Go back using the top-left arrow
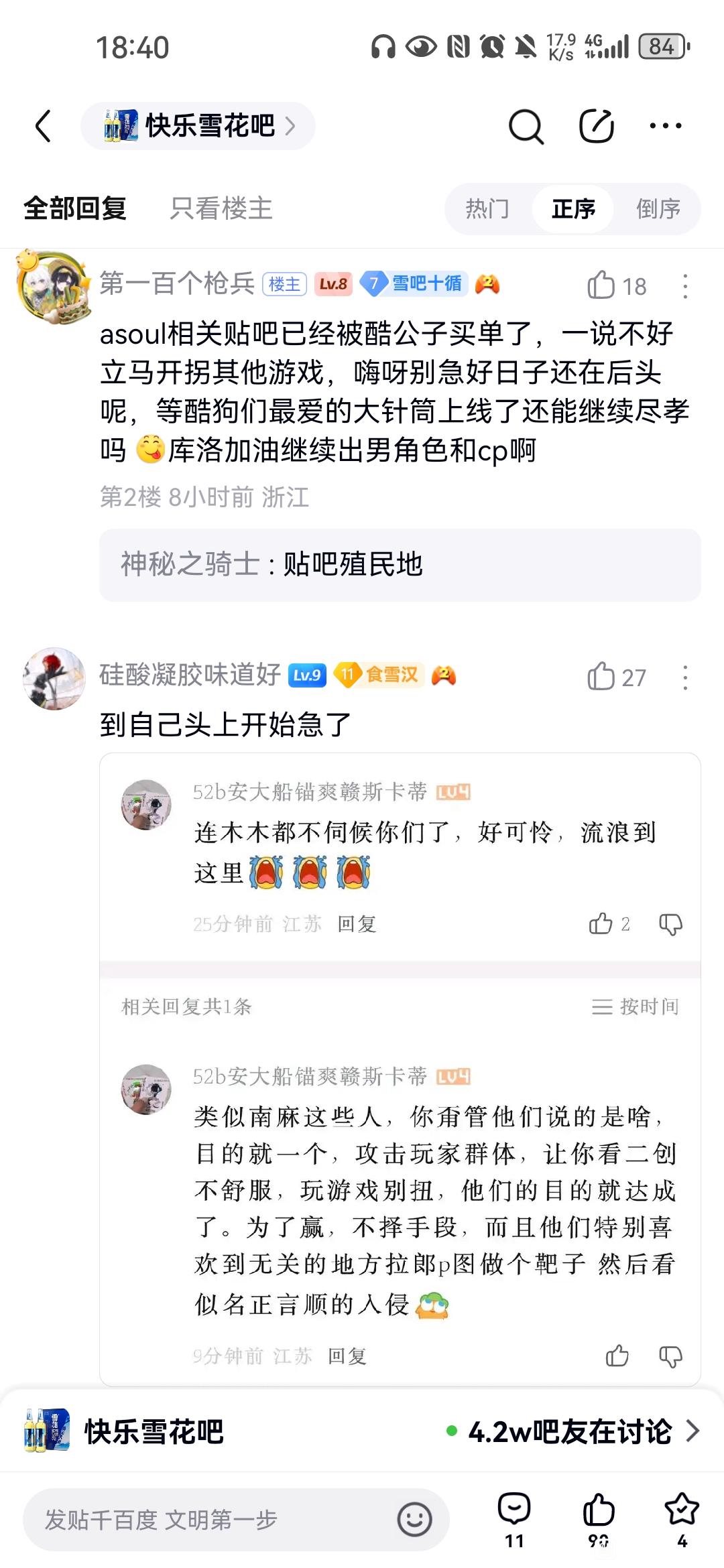The height and width of the screenshot is (1568, 724). tap(44, 126)
